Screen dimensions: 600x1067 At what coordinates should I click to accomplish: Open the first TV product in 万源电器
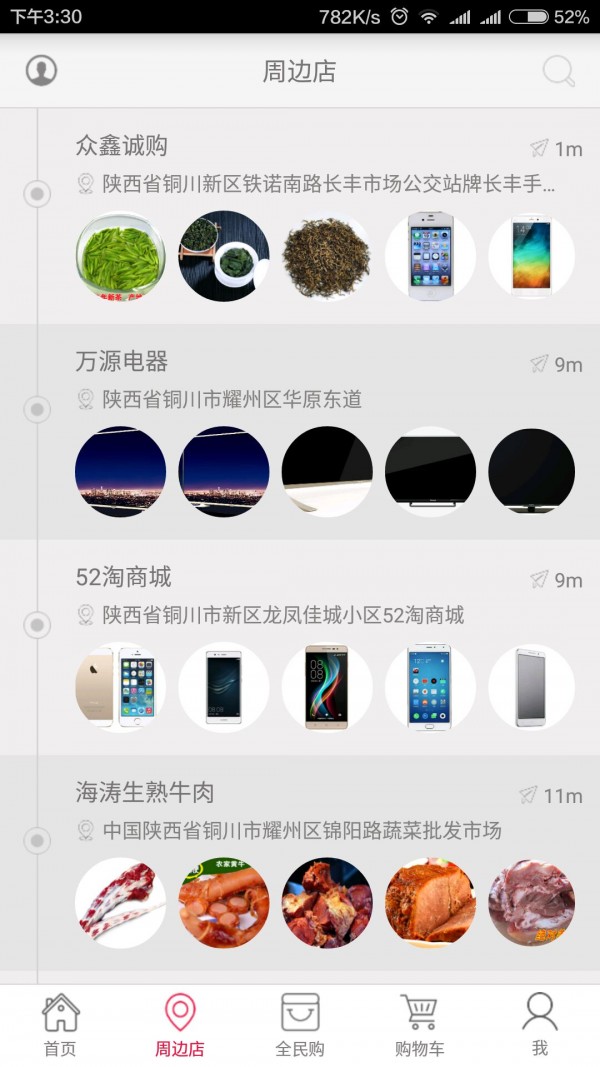[x=120, y=472]
